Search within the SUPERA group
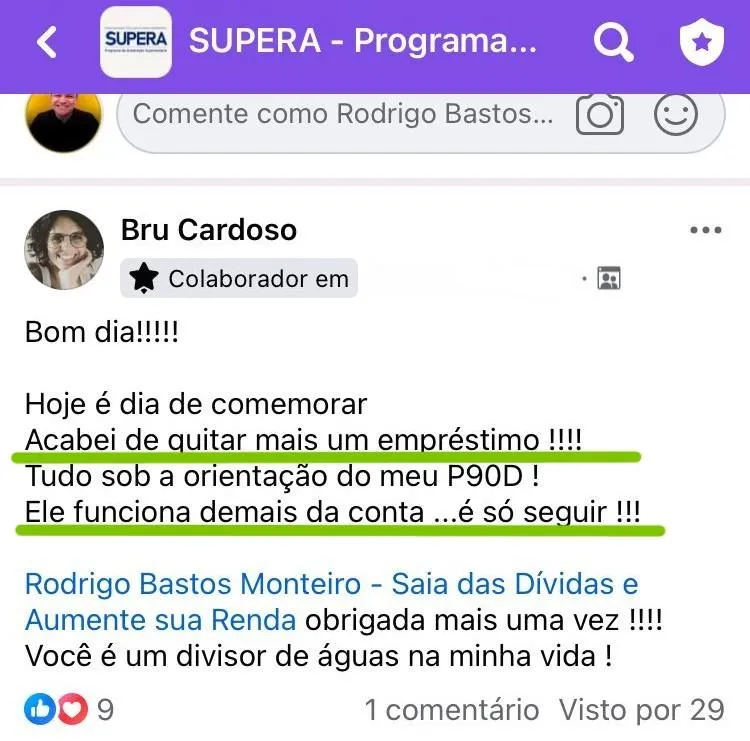The width and height of the screenshot is (750, 741). tap(612, 42)
